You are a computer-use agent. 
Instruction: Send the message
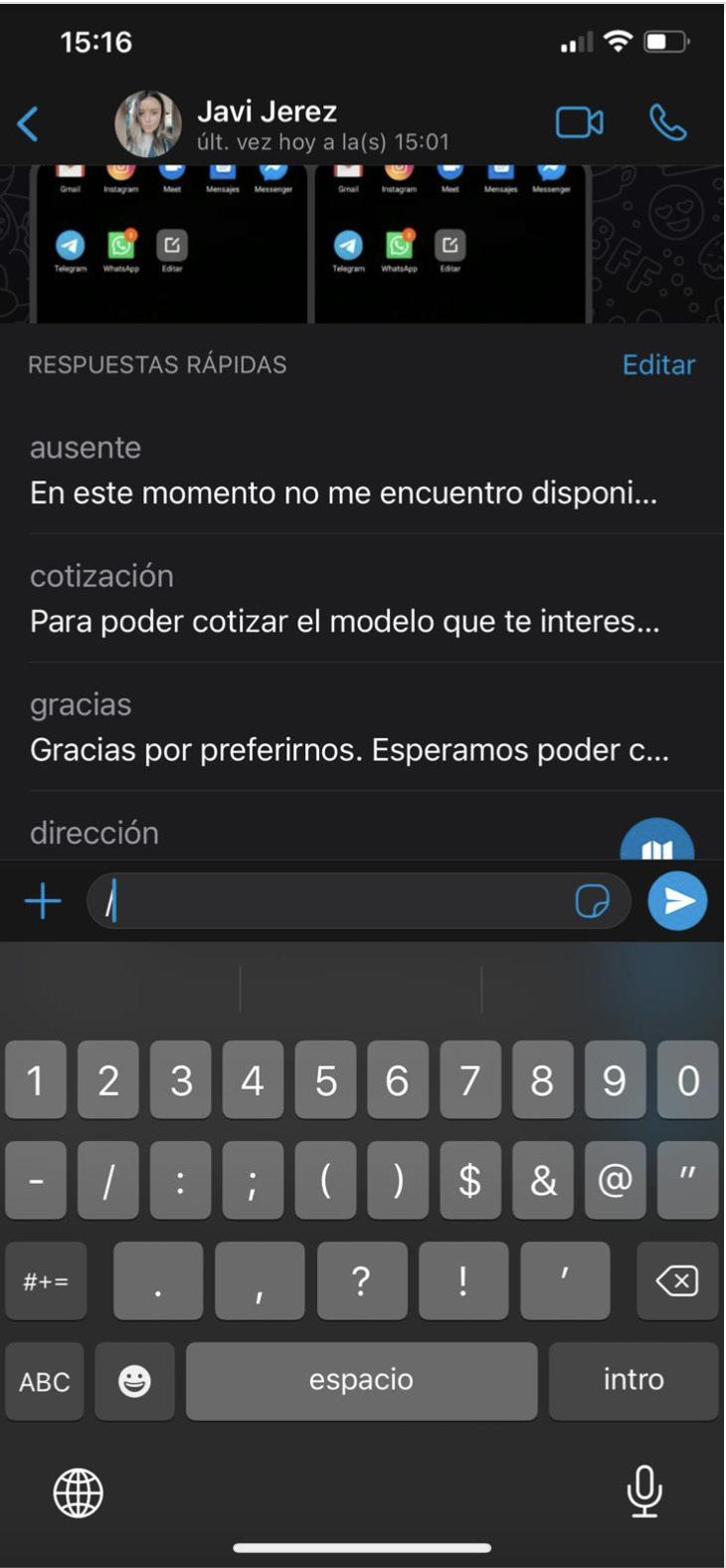click(677, 901)
